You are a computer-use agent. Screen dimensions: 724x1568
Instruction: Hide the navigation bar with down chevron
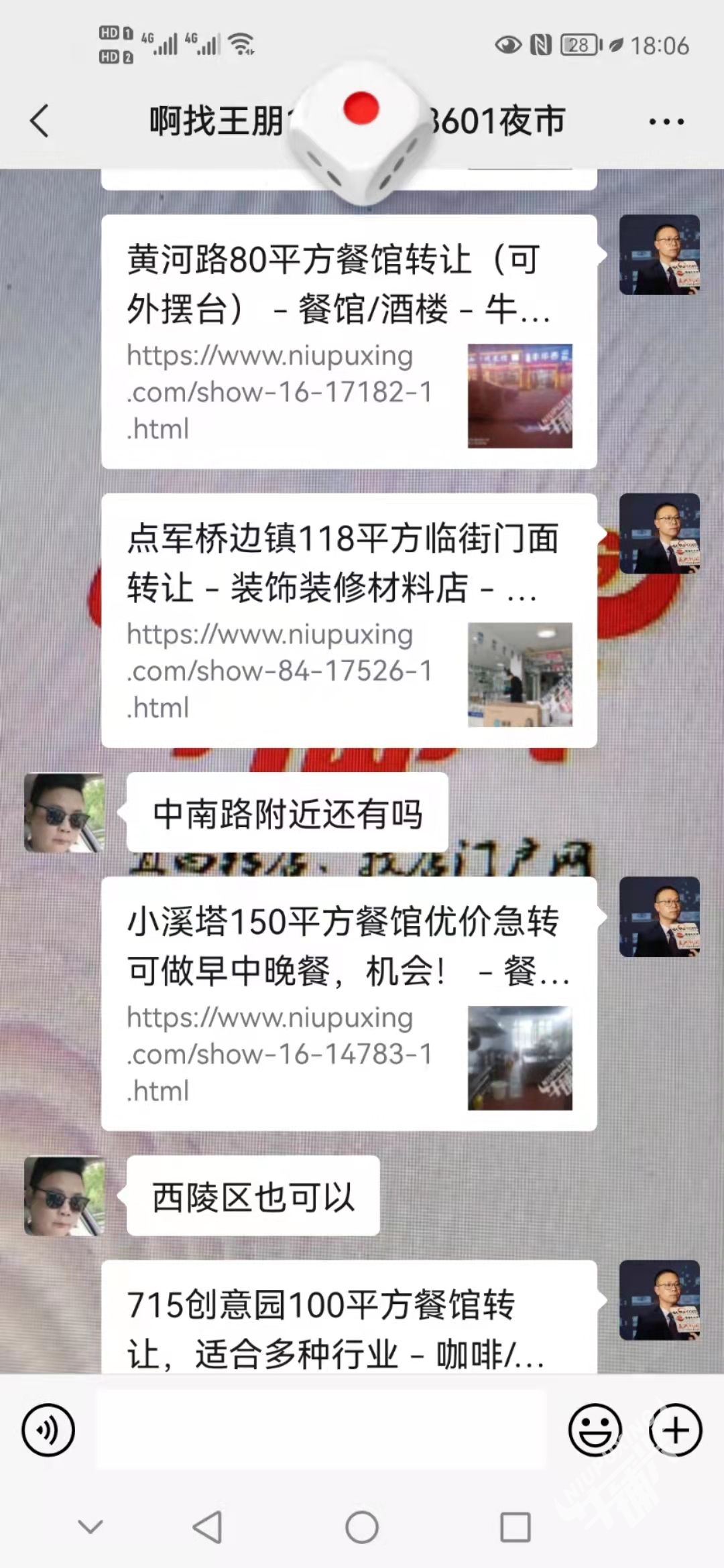[90, 1527]
